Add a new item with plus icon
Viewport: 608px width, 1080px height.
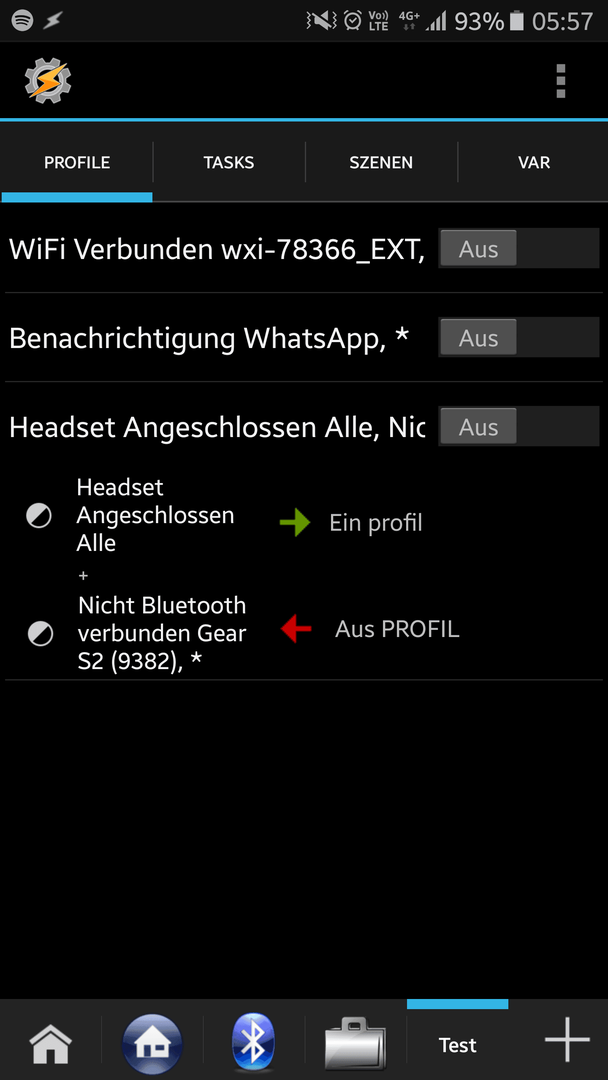[x=567, y=1039]
